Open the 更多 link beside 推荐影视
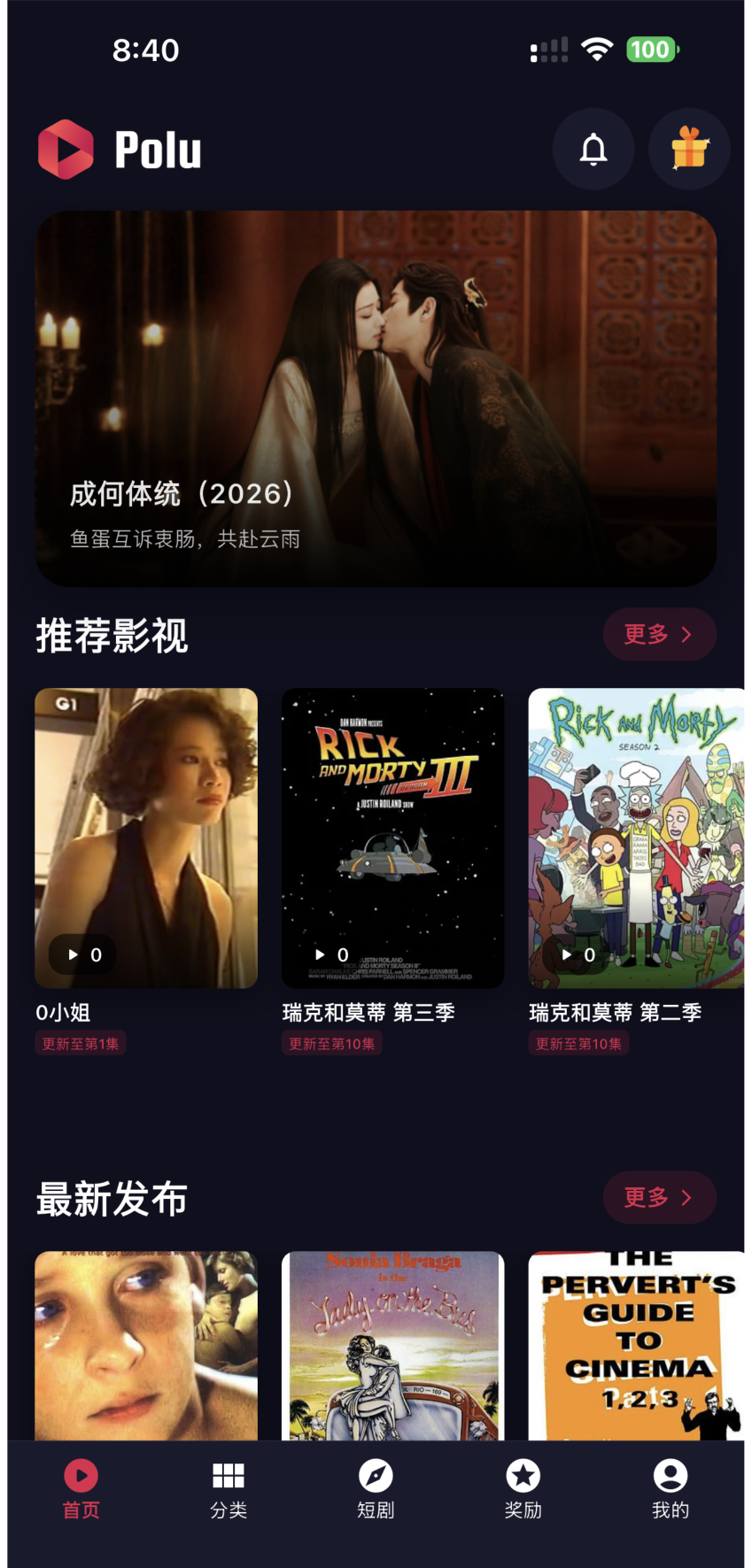This screenshot has height=1568, width=752. click(x=659, y=634)
